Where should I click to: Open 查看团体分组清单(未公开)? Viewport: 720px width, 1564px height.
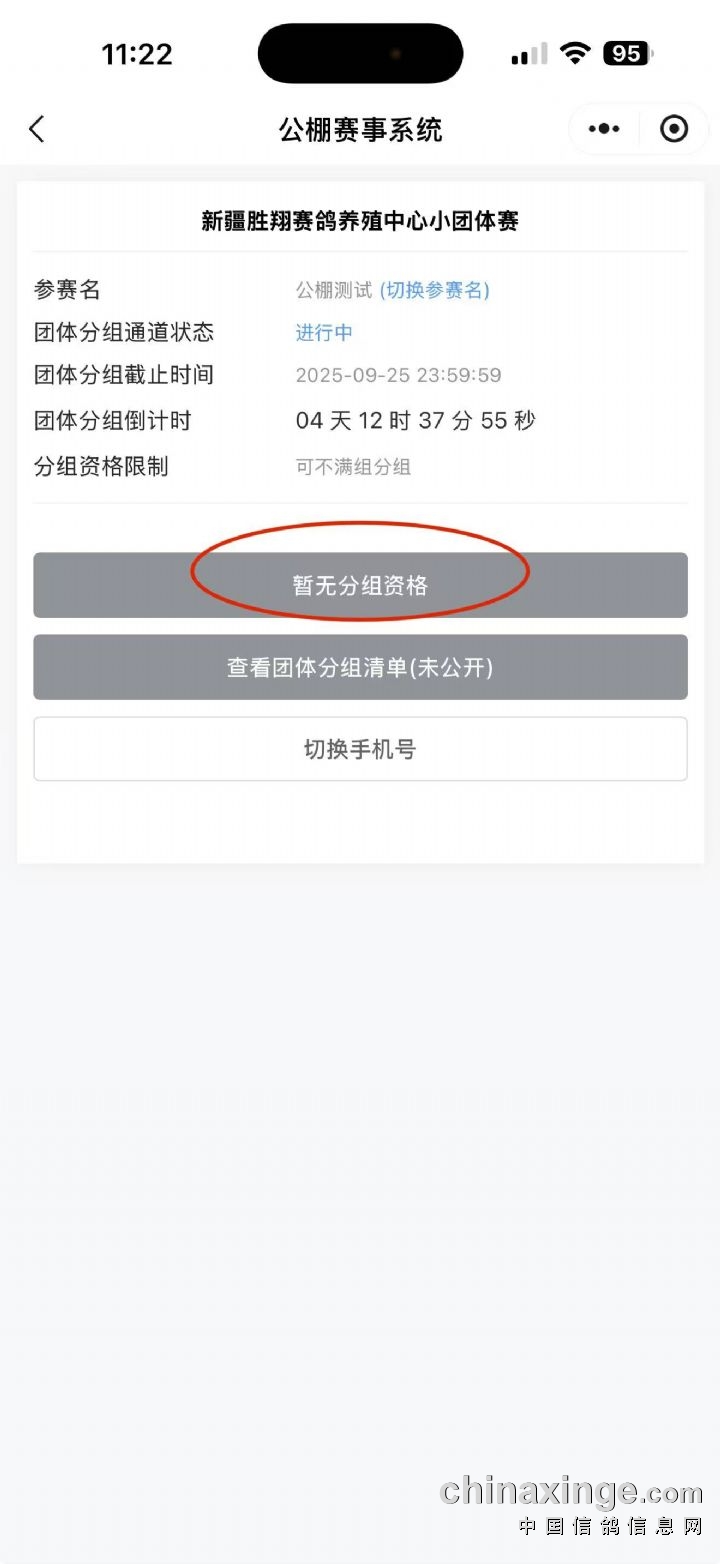[360, 667]
